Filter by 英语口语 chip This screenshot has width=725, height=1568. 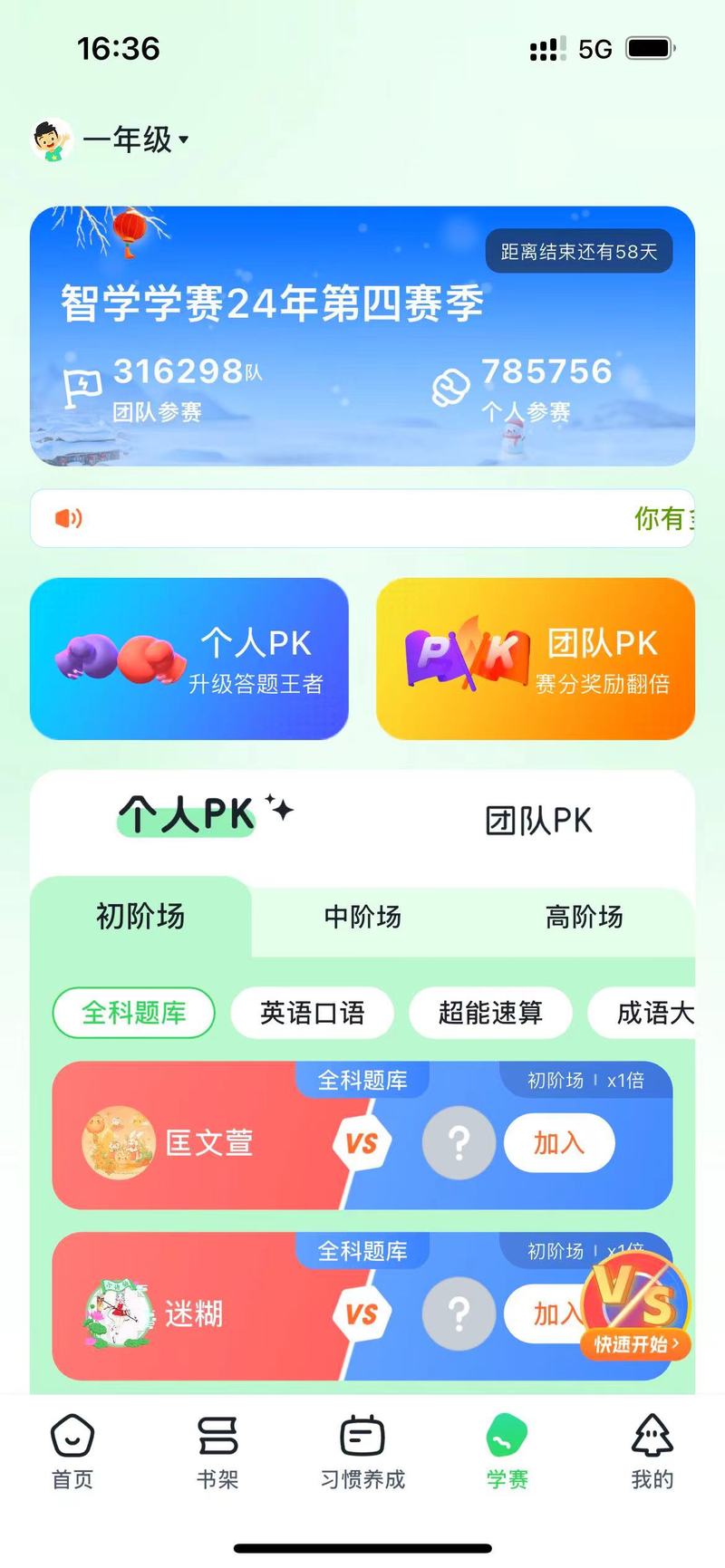click(x=312, y=1012)
